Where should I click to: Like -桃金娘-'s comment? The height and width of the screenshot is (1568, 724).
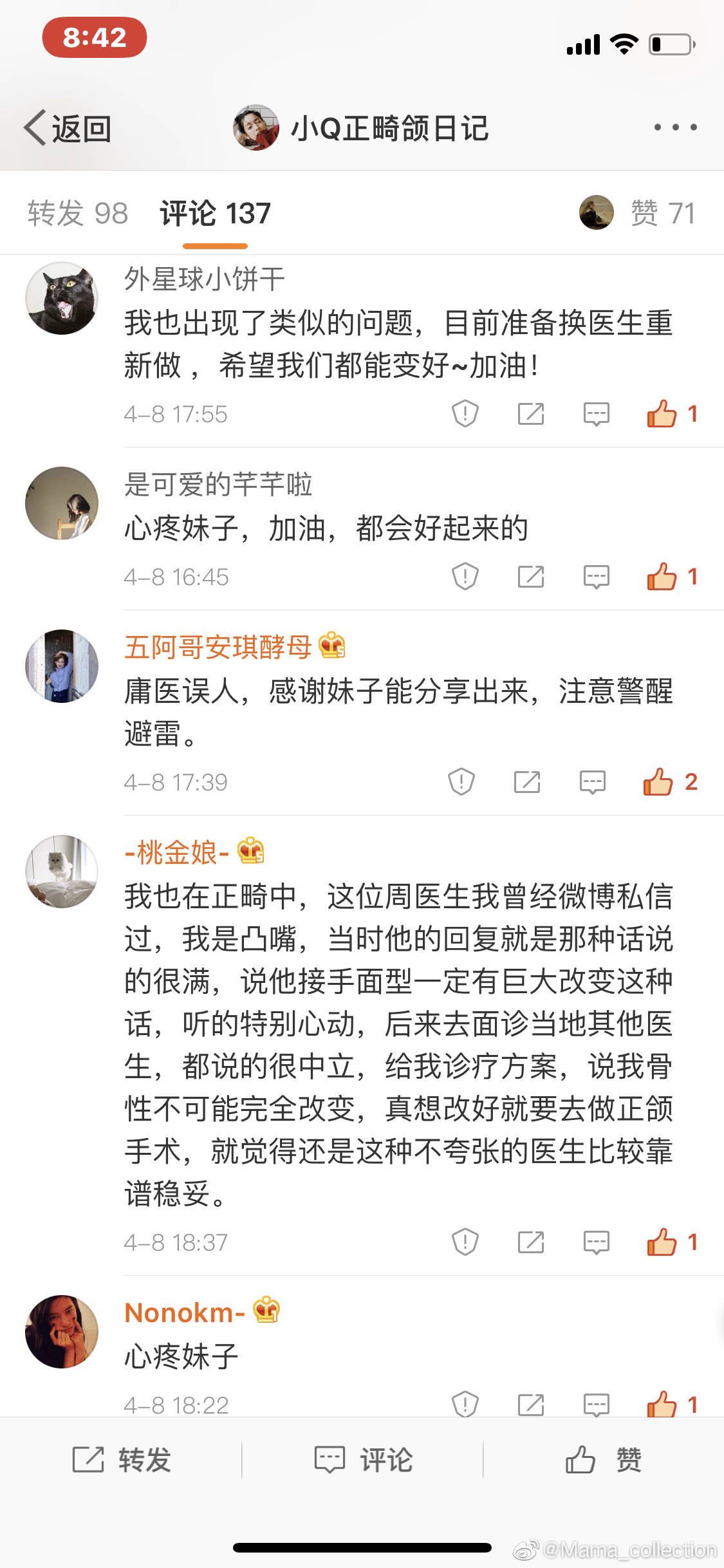(x=663, y=1242)
